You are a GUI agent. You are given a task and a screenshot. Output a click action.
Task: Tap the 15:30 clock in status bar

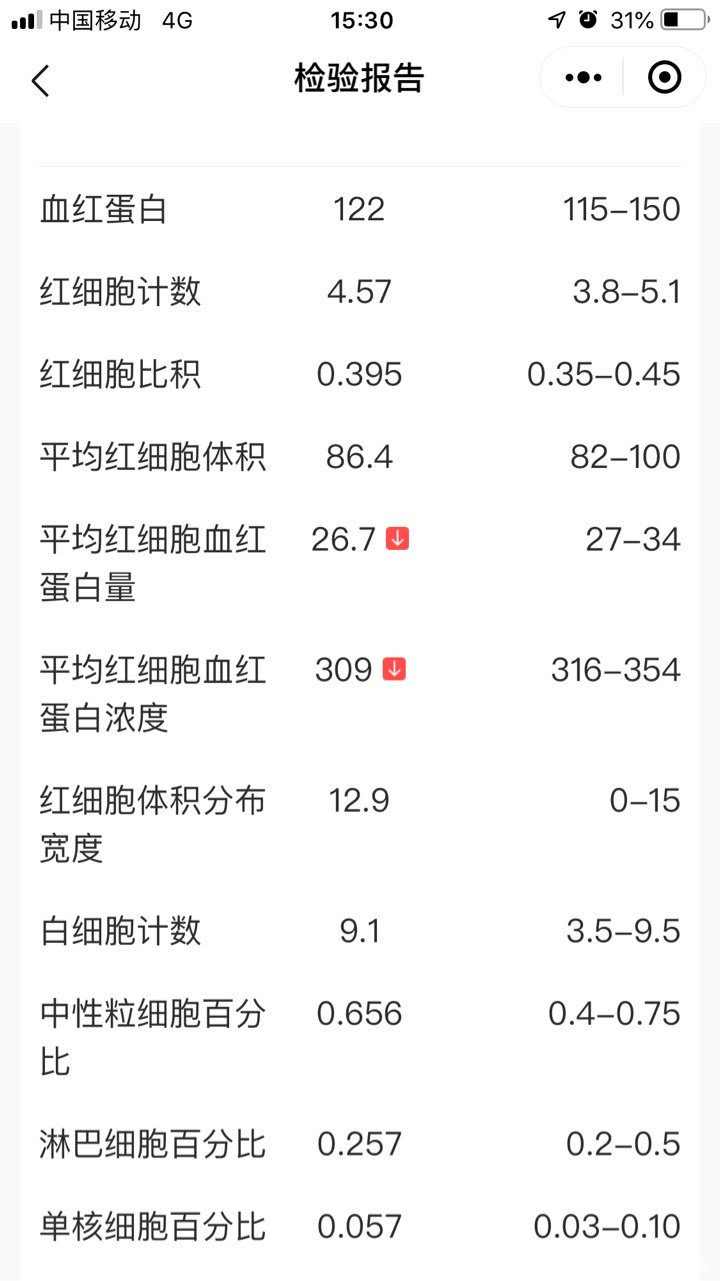click(360, 20)
